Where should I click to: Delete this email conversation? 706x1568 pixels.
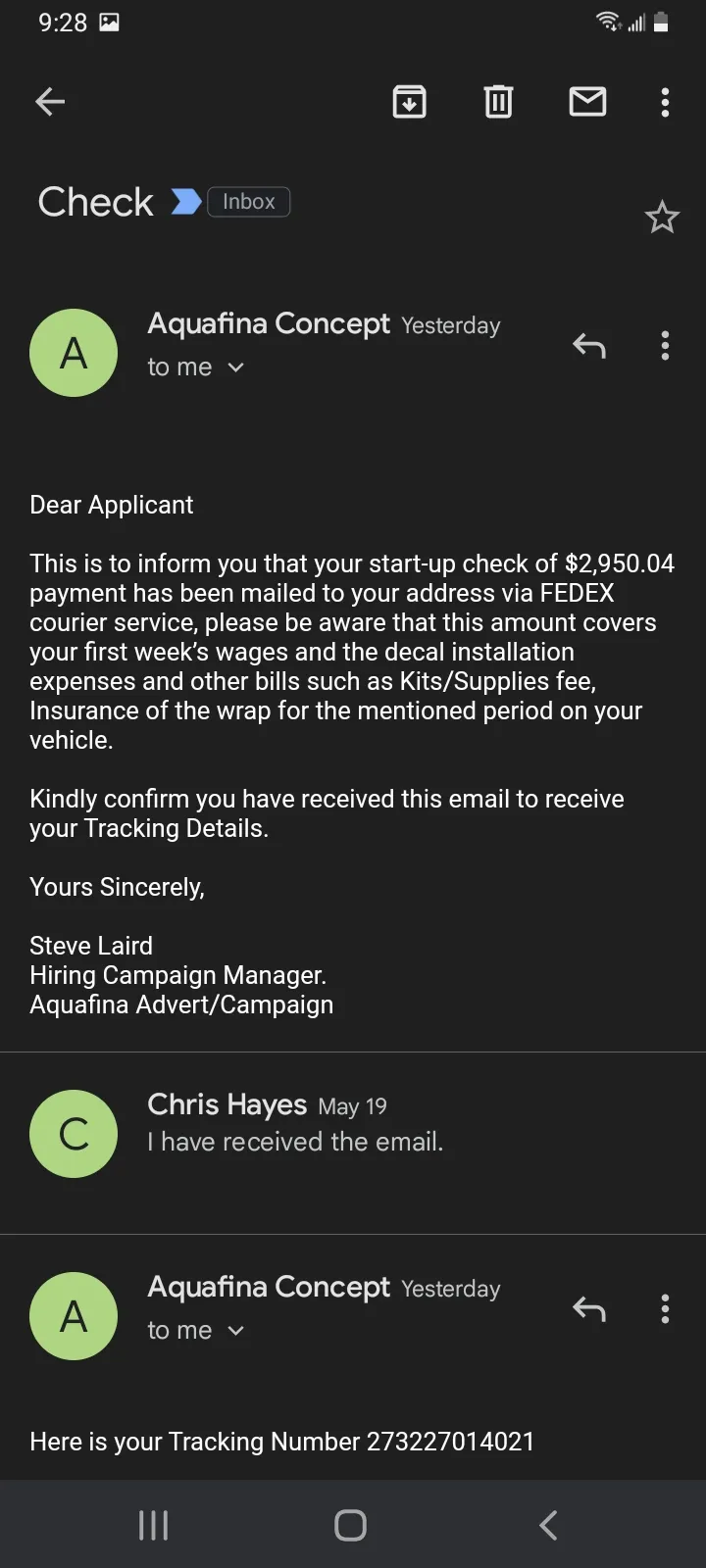click(498, 101)
